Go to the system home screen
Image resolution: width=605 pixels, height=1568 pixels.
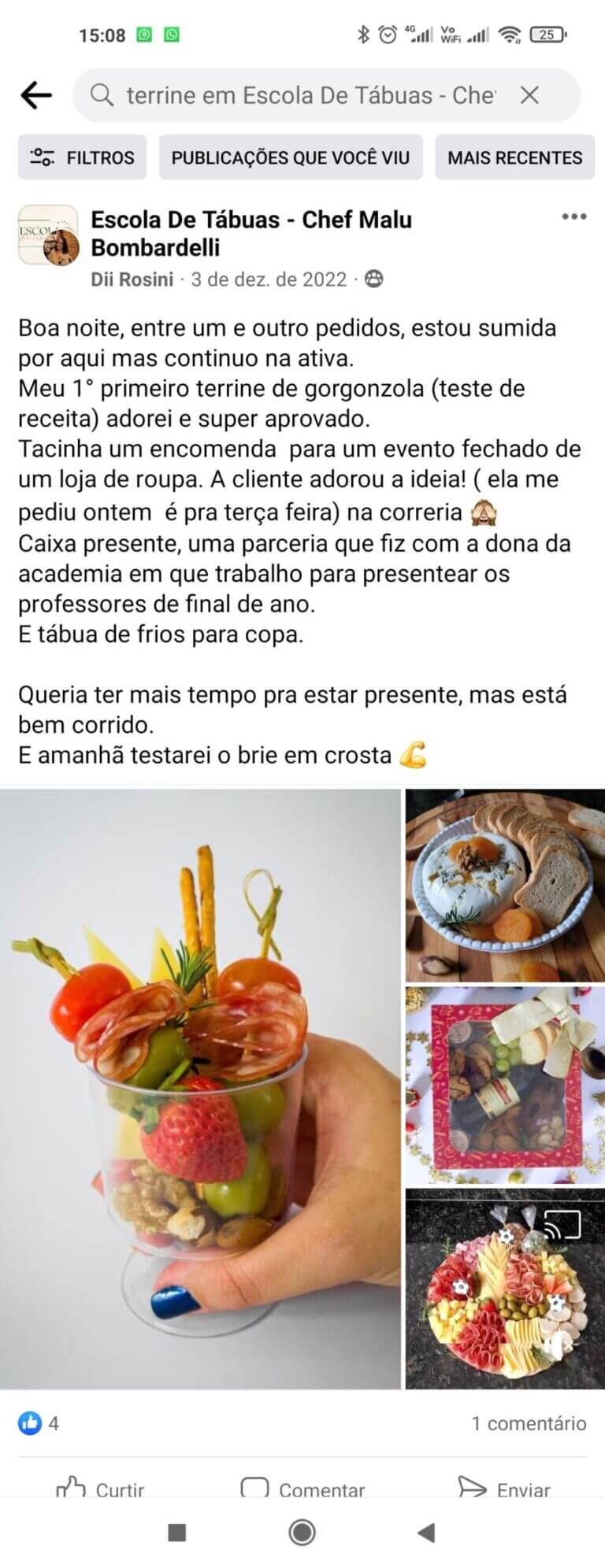pos(302,1532)
